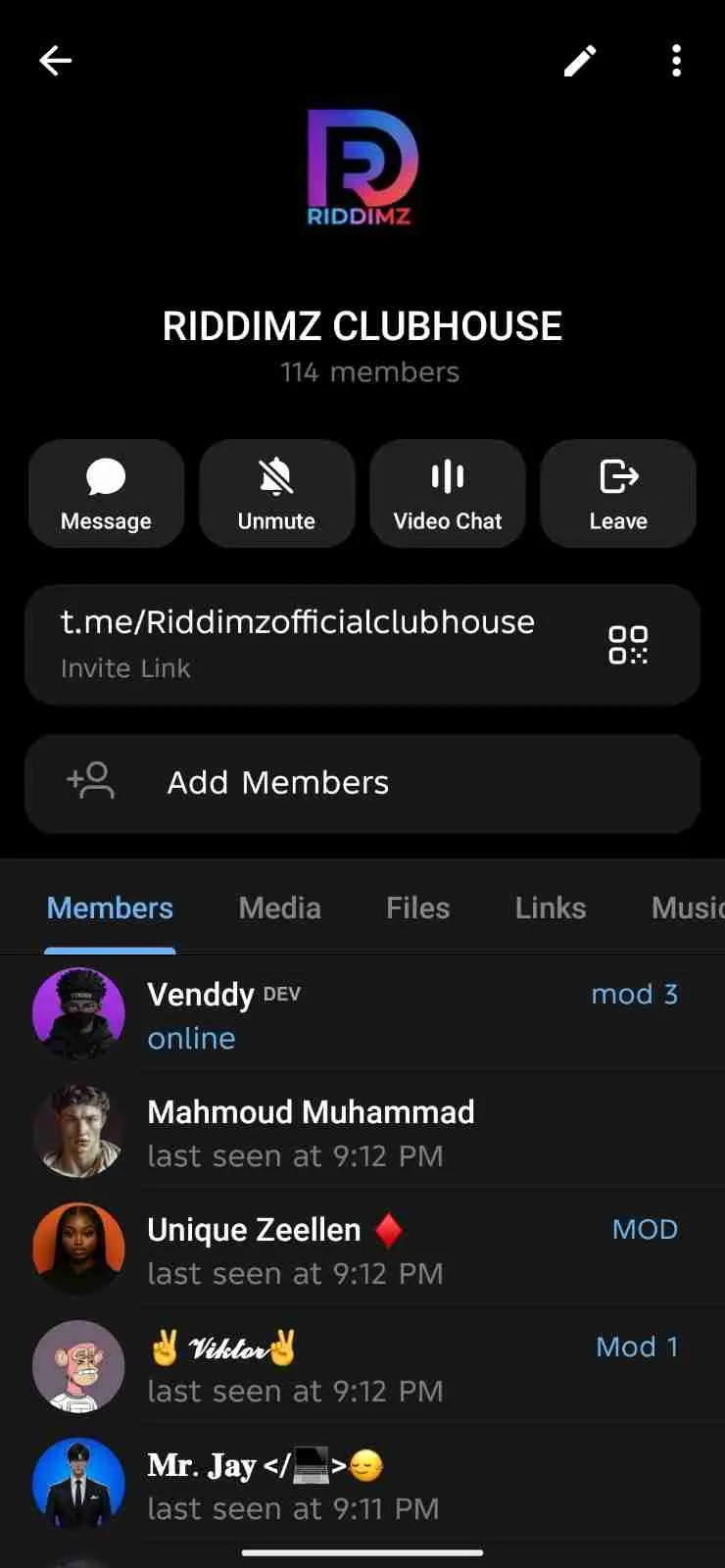Show the invite link QR code
The width and height of the screenshot is (725, 1568).
(x=628, y=645)
